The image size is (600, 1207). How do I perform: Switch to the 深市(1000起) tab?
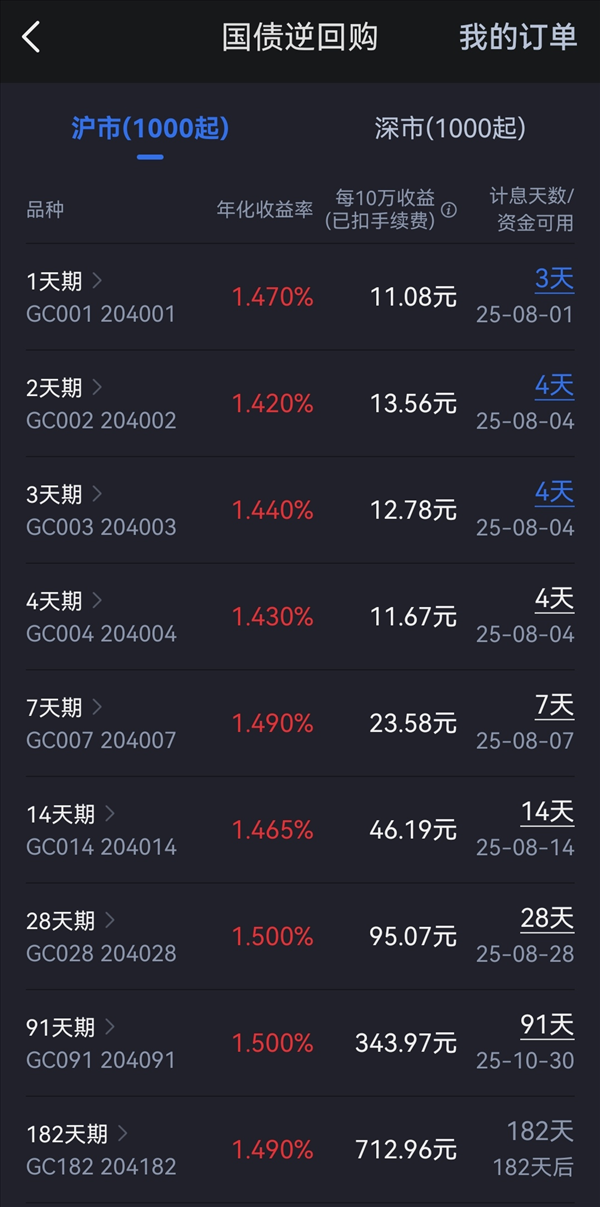(x=450, y=128)
